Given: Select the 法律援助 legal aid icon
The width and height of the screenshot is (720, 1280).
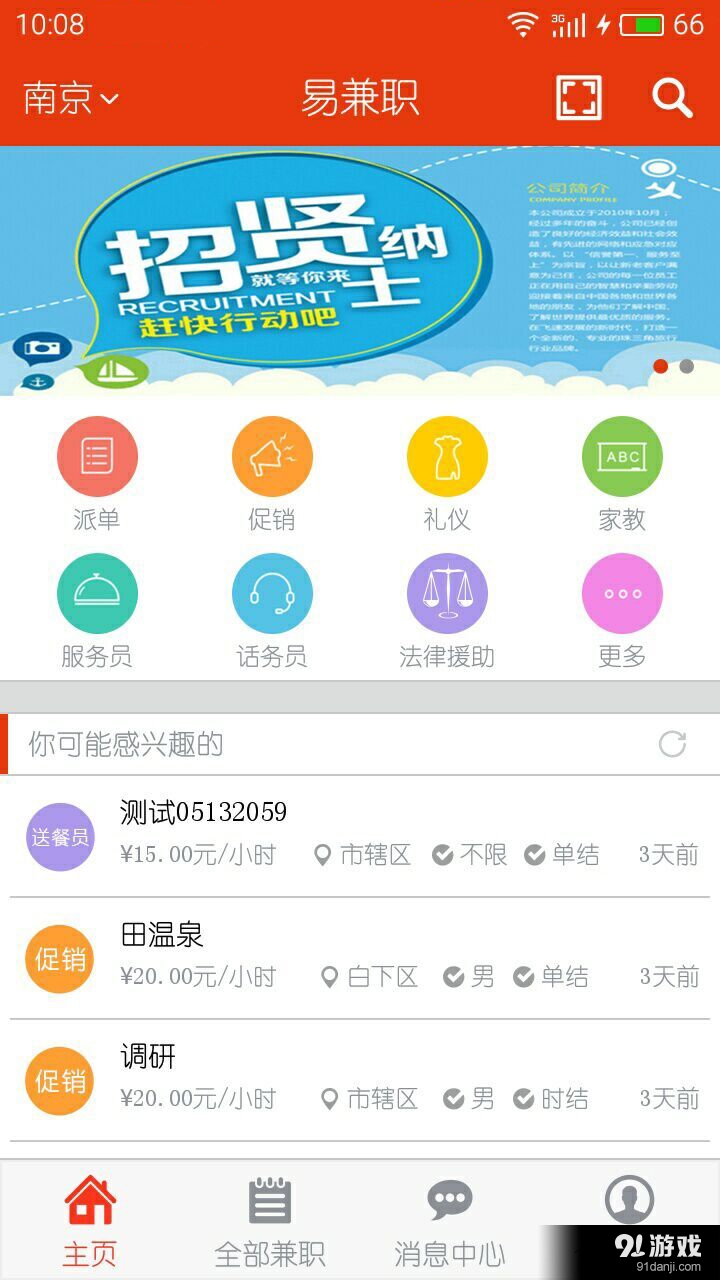Looking at the screenshot, I should click(447, 593).
